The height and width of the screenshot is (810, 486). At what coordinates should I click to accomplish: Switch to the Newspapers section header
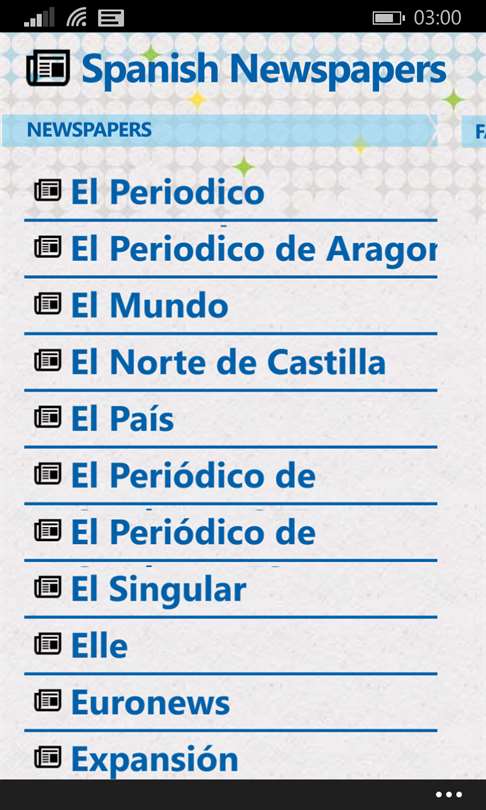(89, 130)
